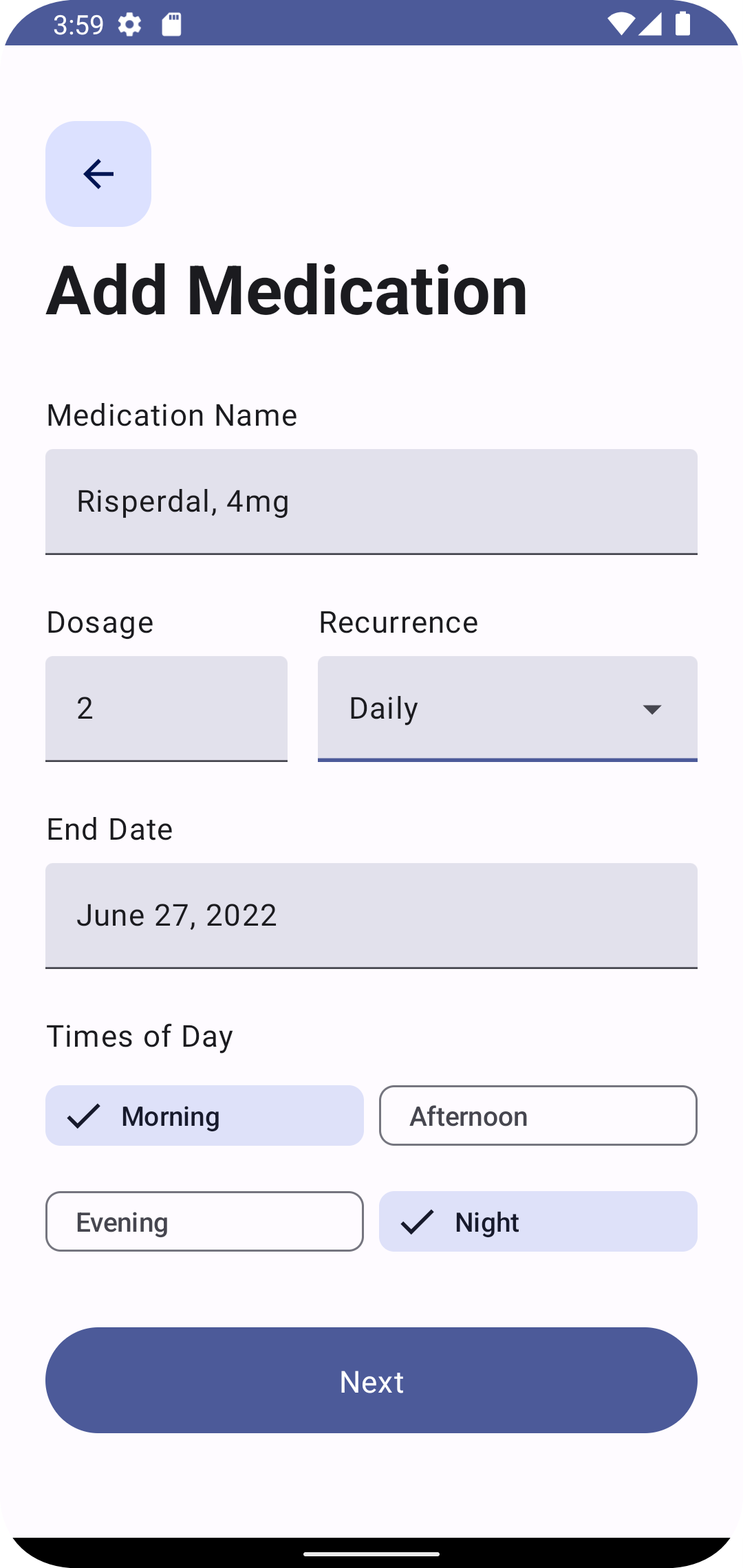Edit the Medication Name field
The height and width of the screenshot is (1568, 743).
click(371, 501)
